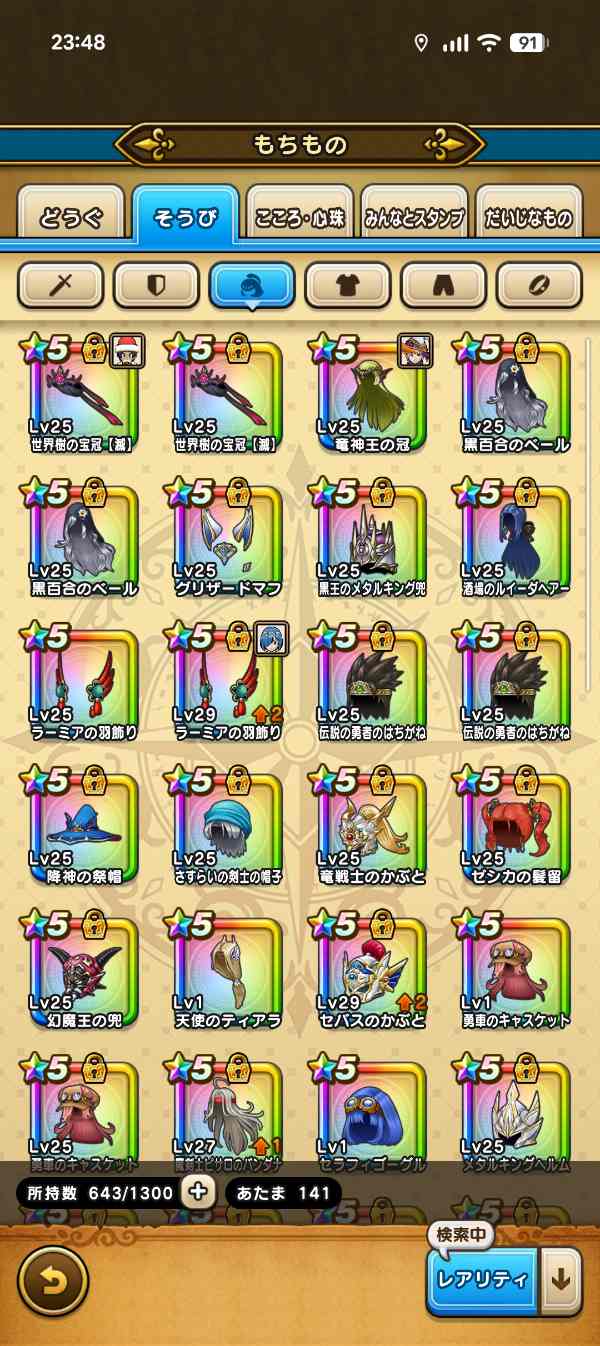Filter equipment by weapon sword icon
This screenshot has height=1346, width=600.
(x=60, y=286)
